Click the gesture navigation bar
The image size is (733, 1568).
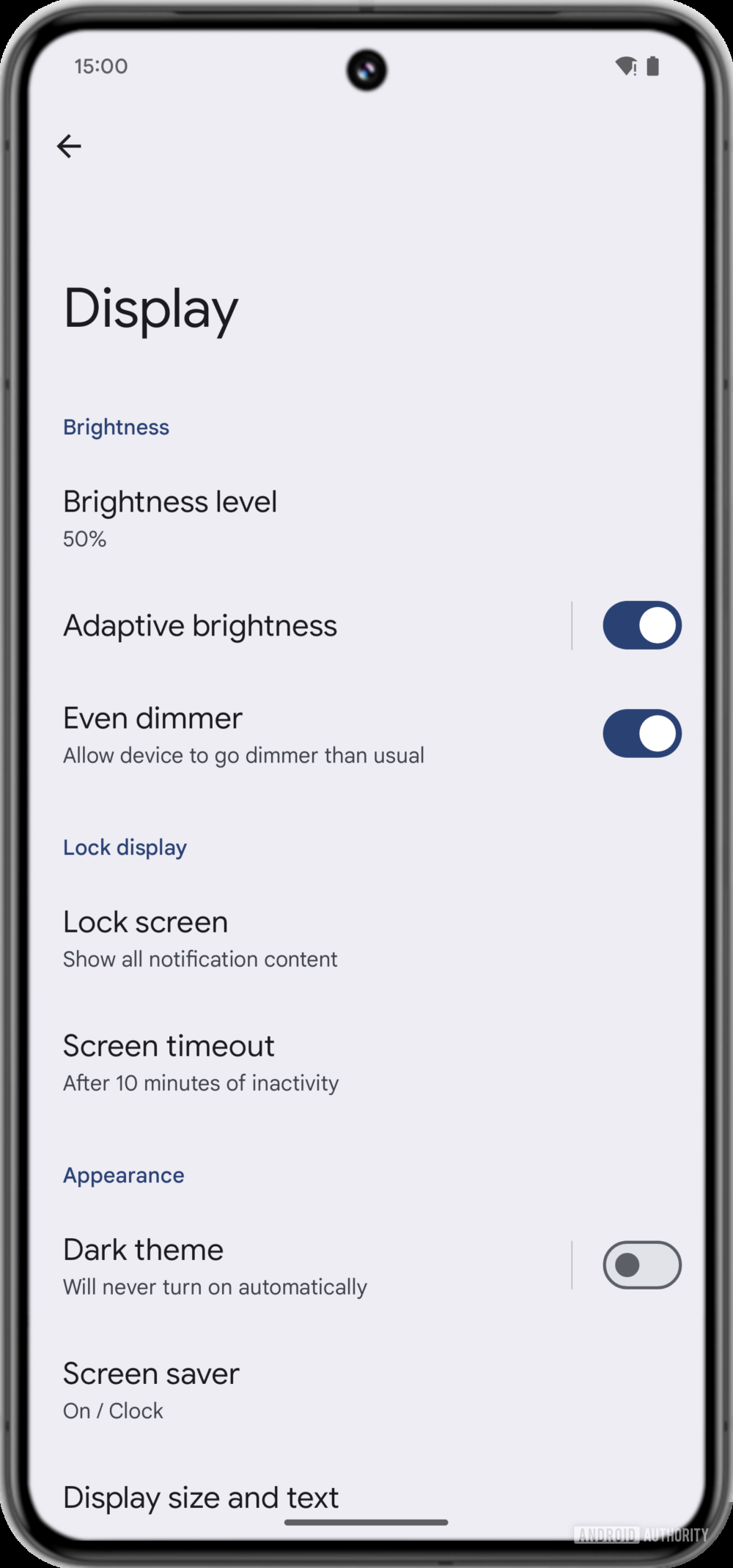click(366, 1520)
